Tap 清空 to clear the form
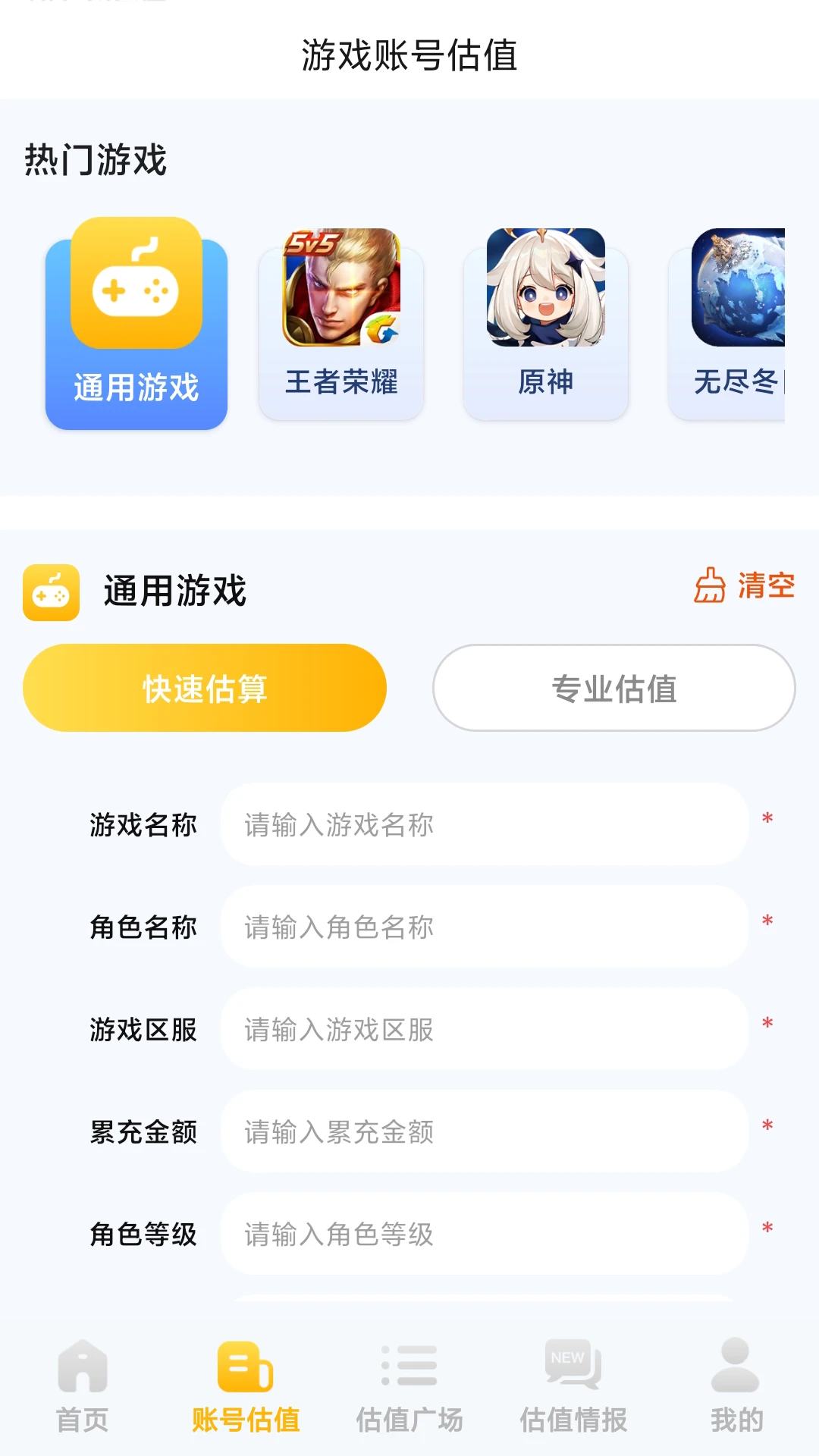The height and width of the screenshot is (1456, 819). pyautogui.click(x=745, y=585)
